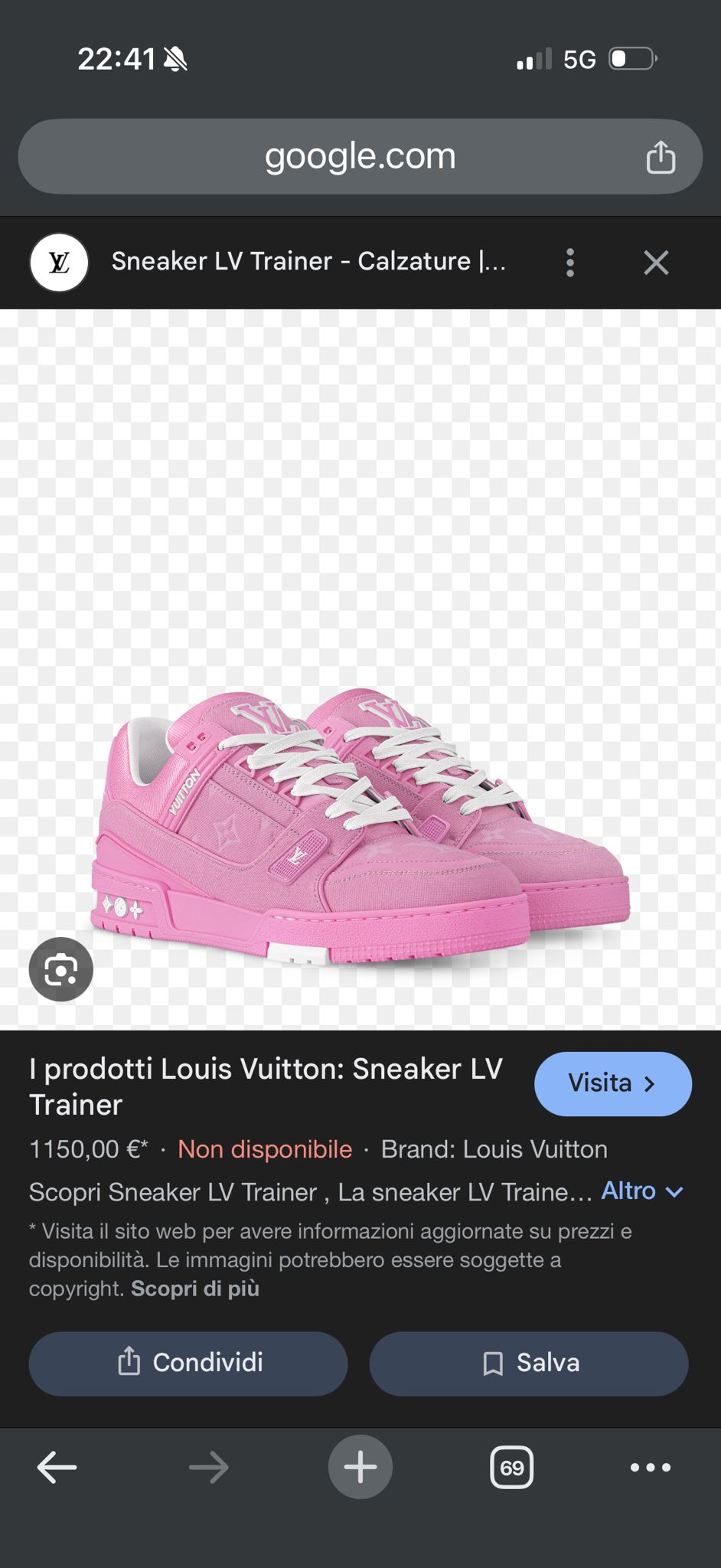Open the Scopri di più link

pos(195,1289)
